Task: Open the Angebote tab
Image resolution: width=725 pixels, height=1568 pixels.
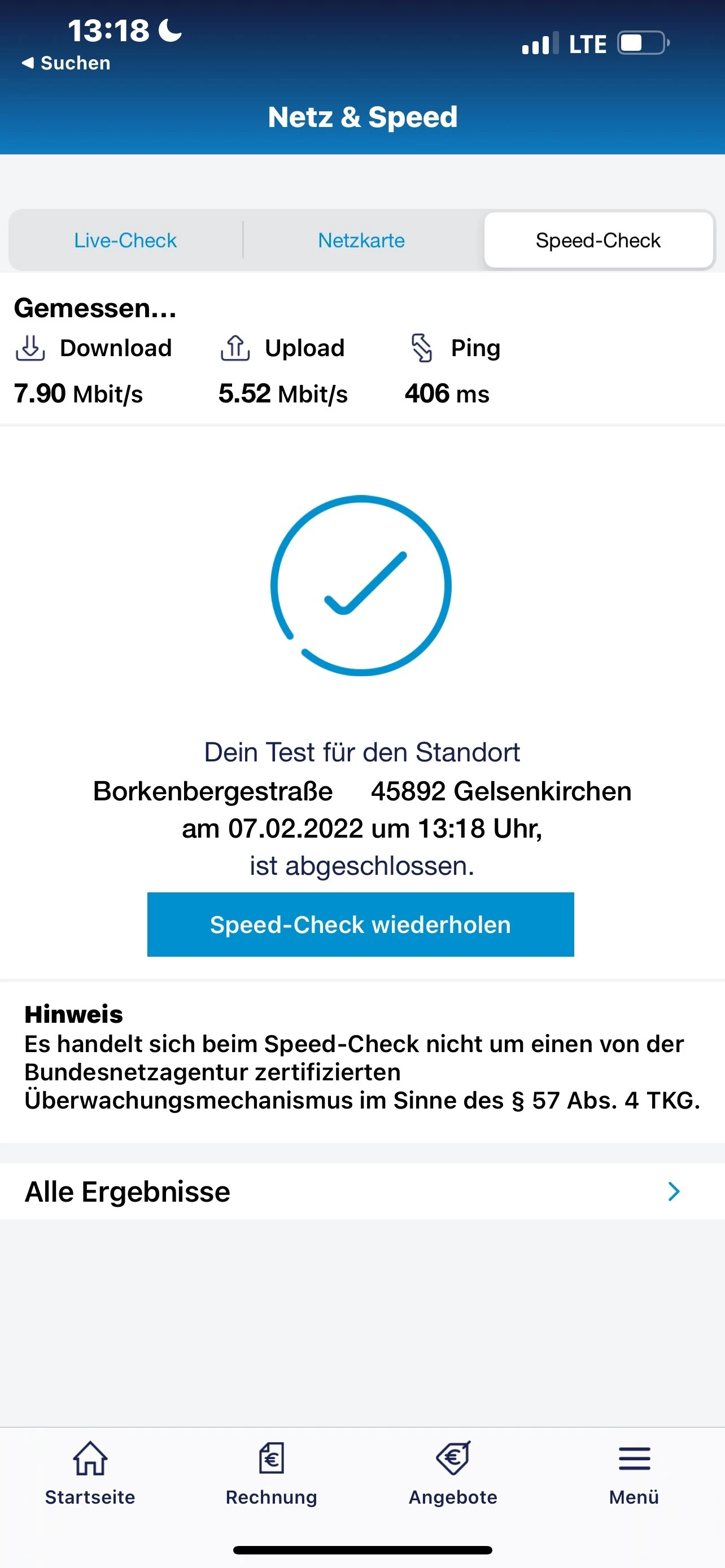Action: pyautogui.click(x=453, y=1473)
